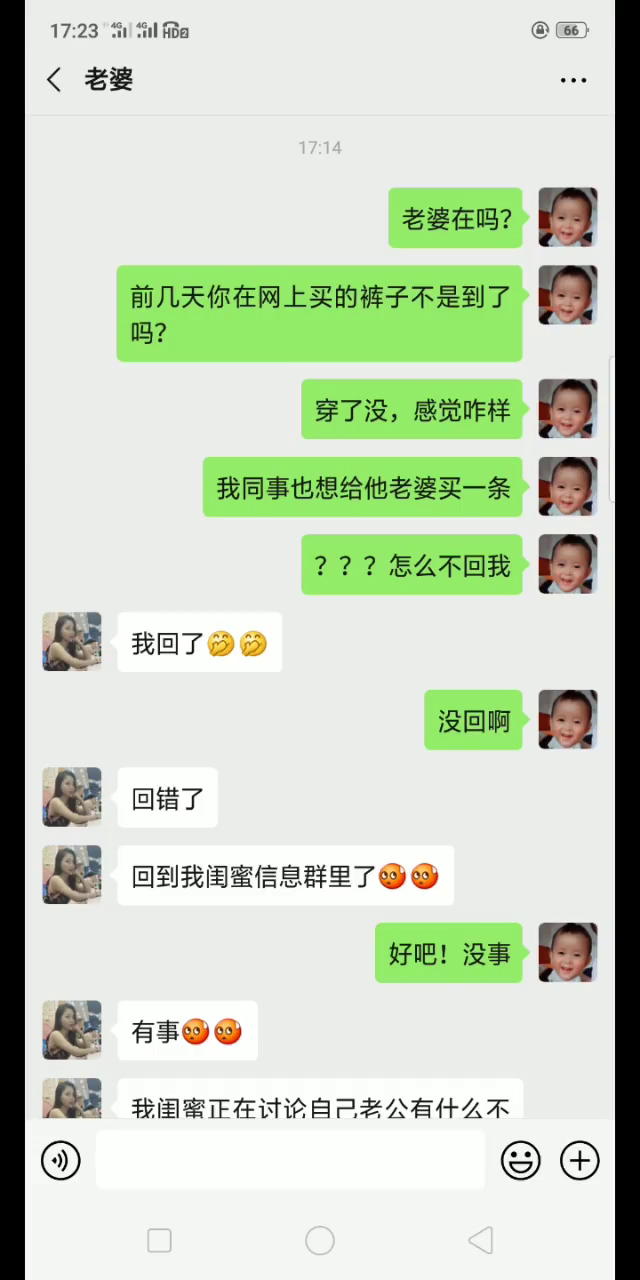Open the chat's three-dot more menu

point(573,80)
